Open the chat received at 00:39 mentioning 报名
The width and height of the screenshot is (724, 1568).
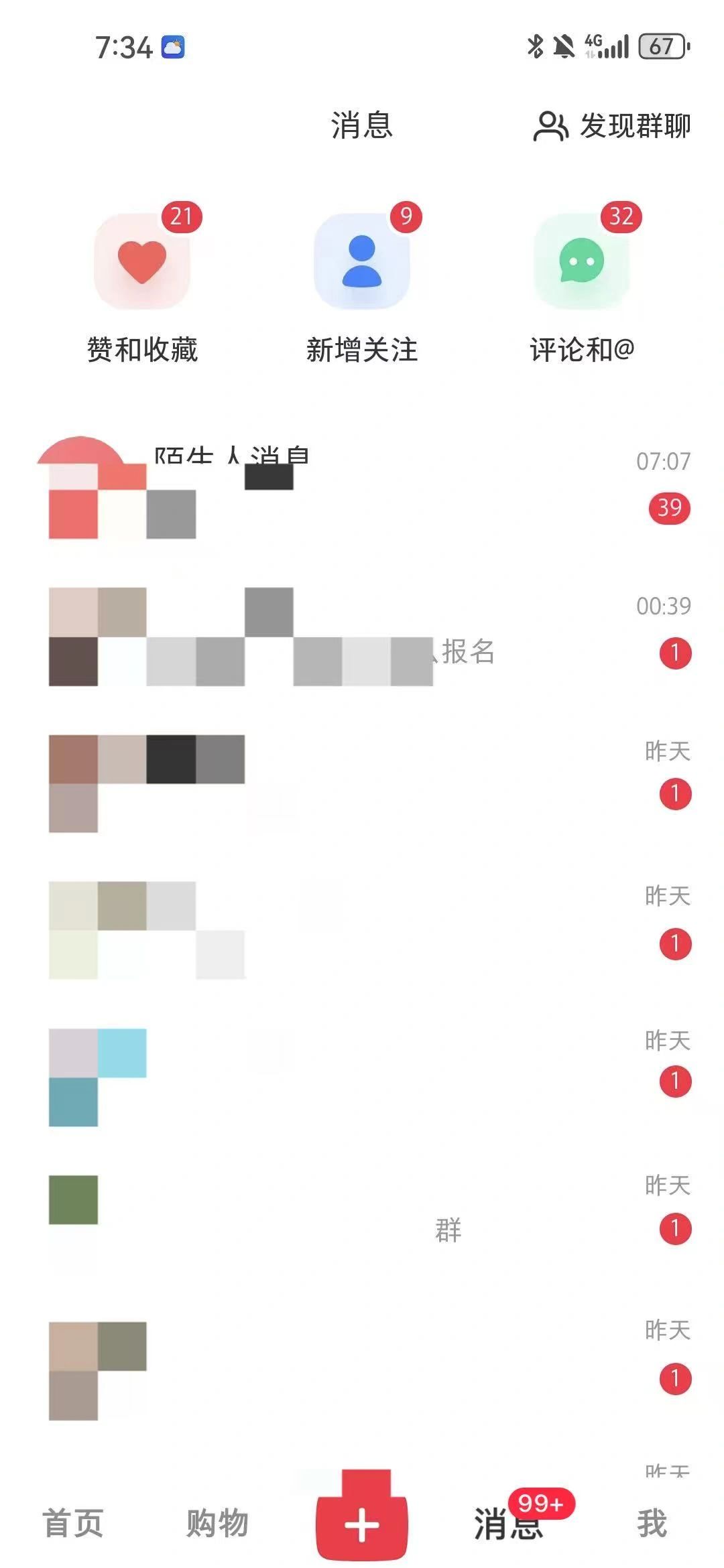pos(362,633)
